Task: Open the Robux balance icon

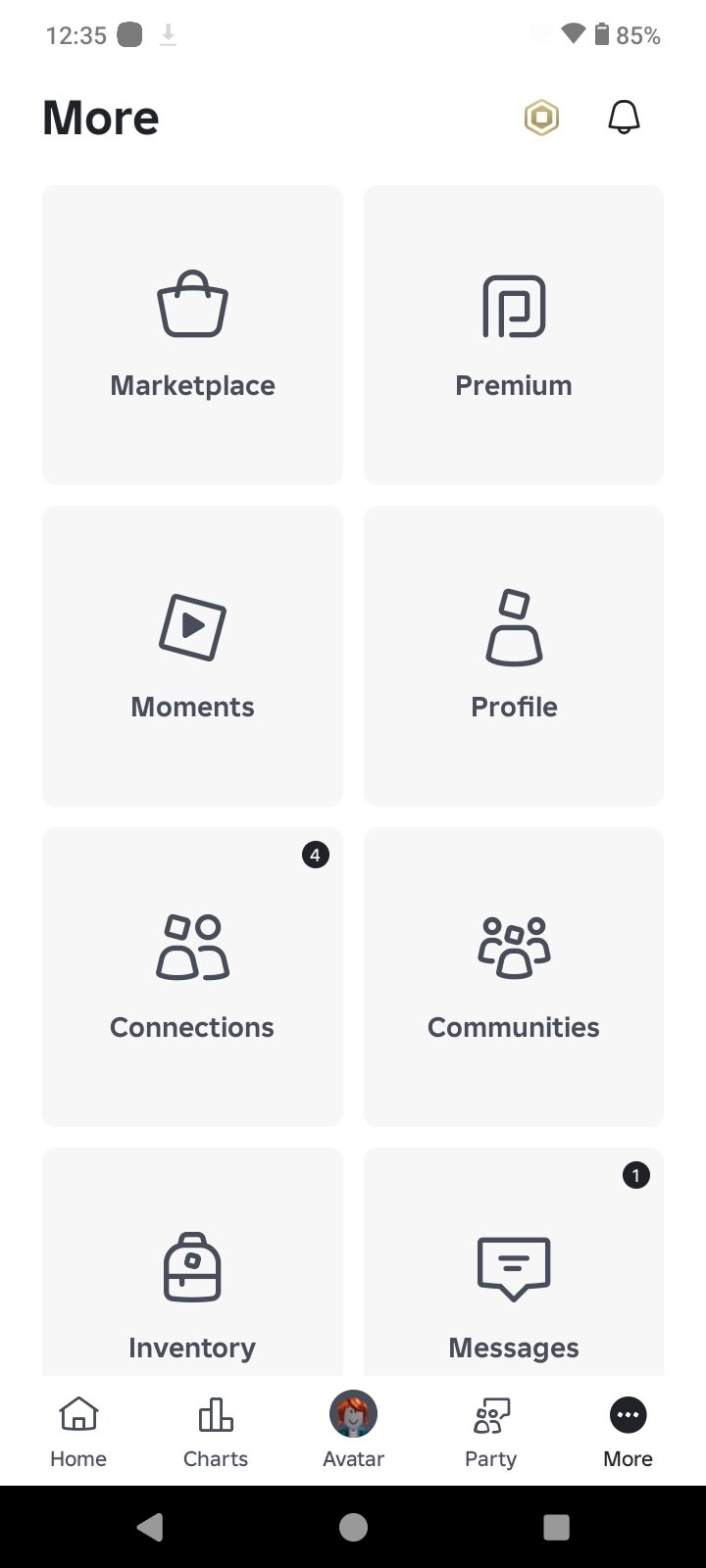Action: (x=541, y=119)
